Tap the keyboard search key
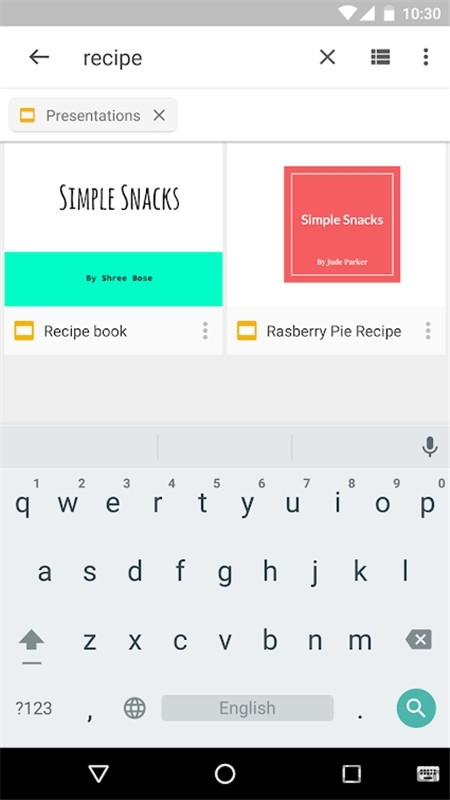Image resolution: width=450 pixels, height=800 pixels. point(416,708)
